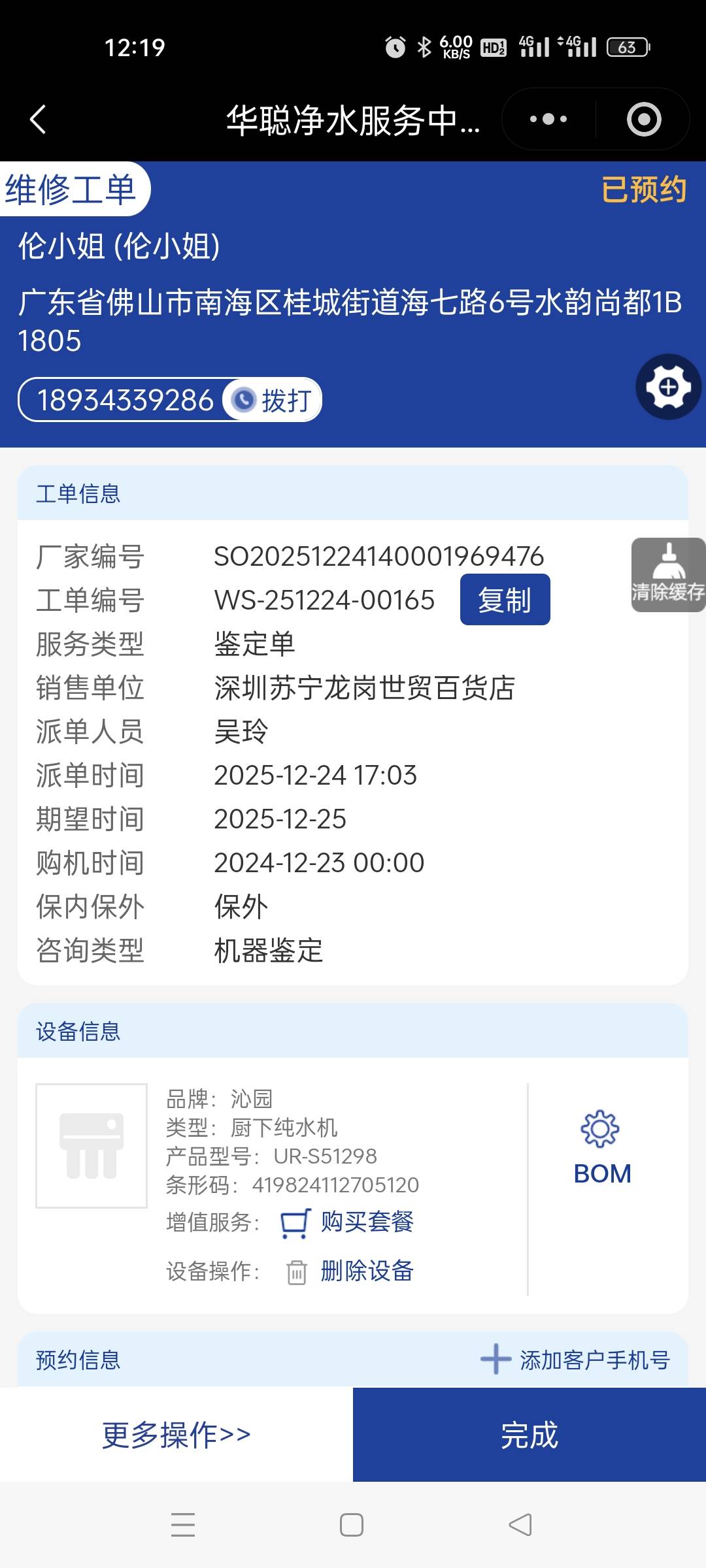This screenshot has height=1568, width=706.
Task: Go to the system home screen
Action: coord(352,1525)
